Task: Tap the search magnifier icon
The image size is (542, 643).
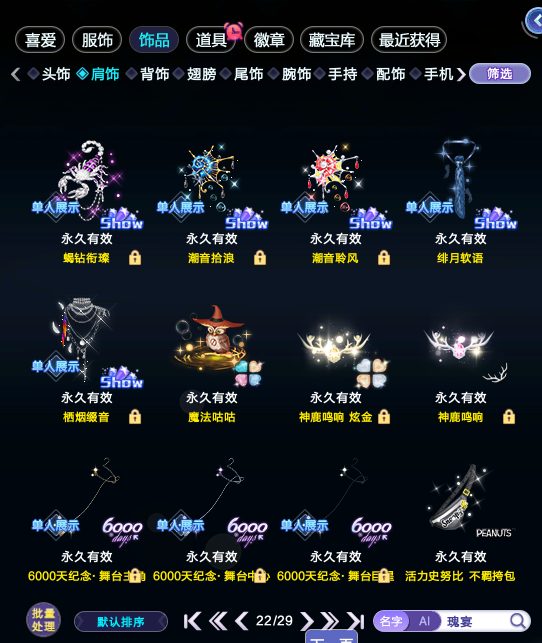Action: click(x=518, y=621)
